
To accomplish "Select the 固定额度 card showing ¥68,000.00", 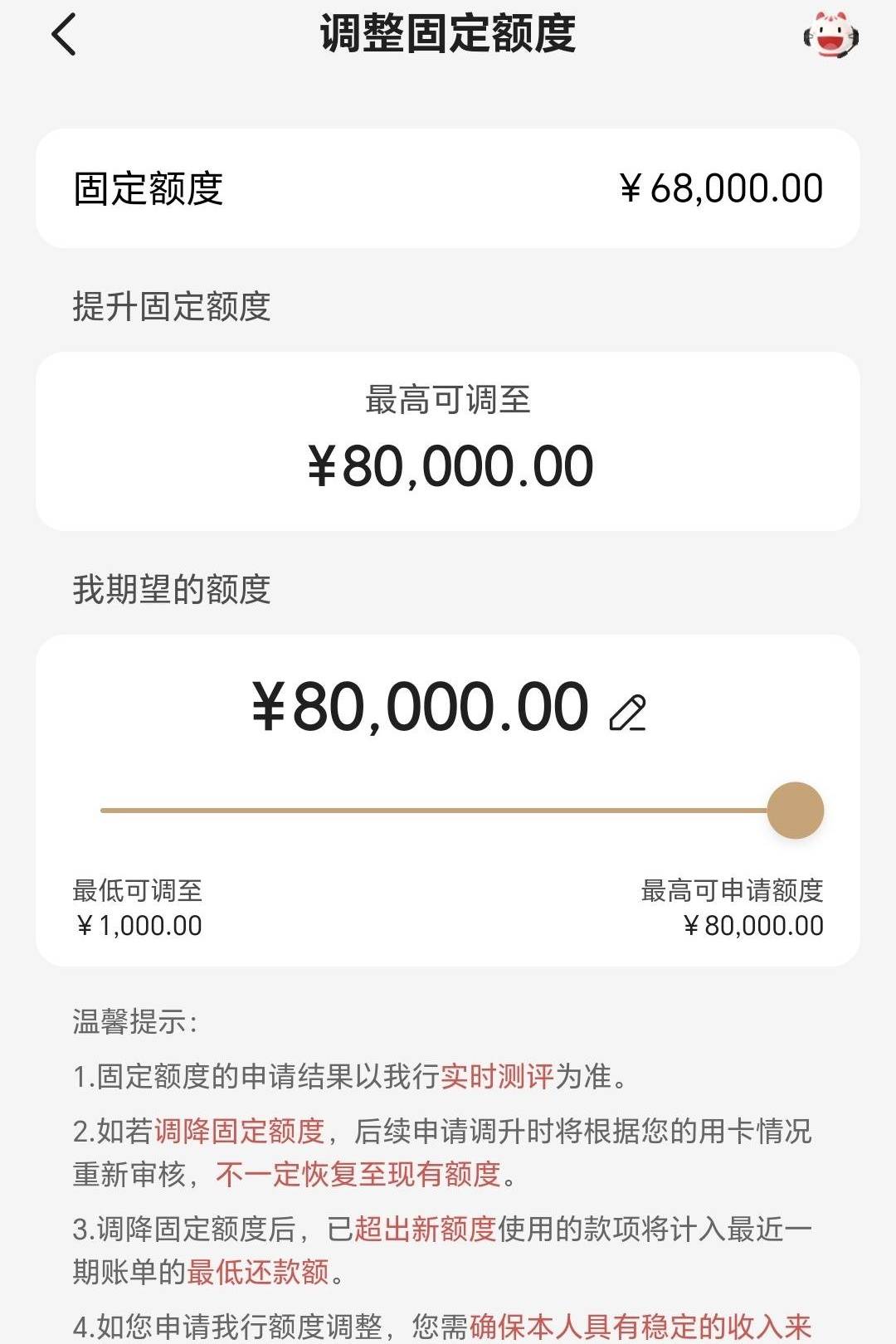I will pyautogui.click(x=448, y=187).
